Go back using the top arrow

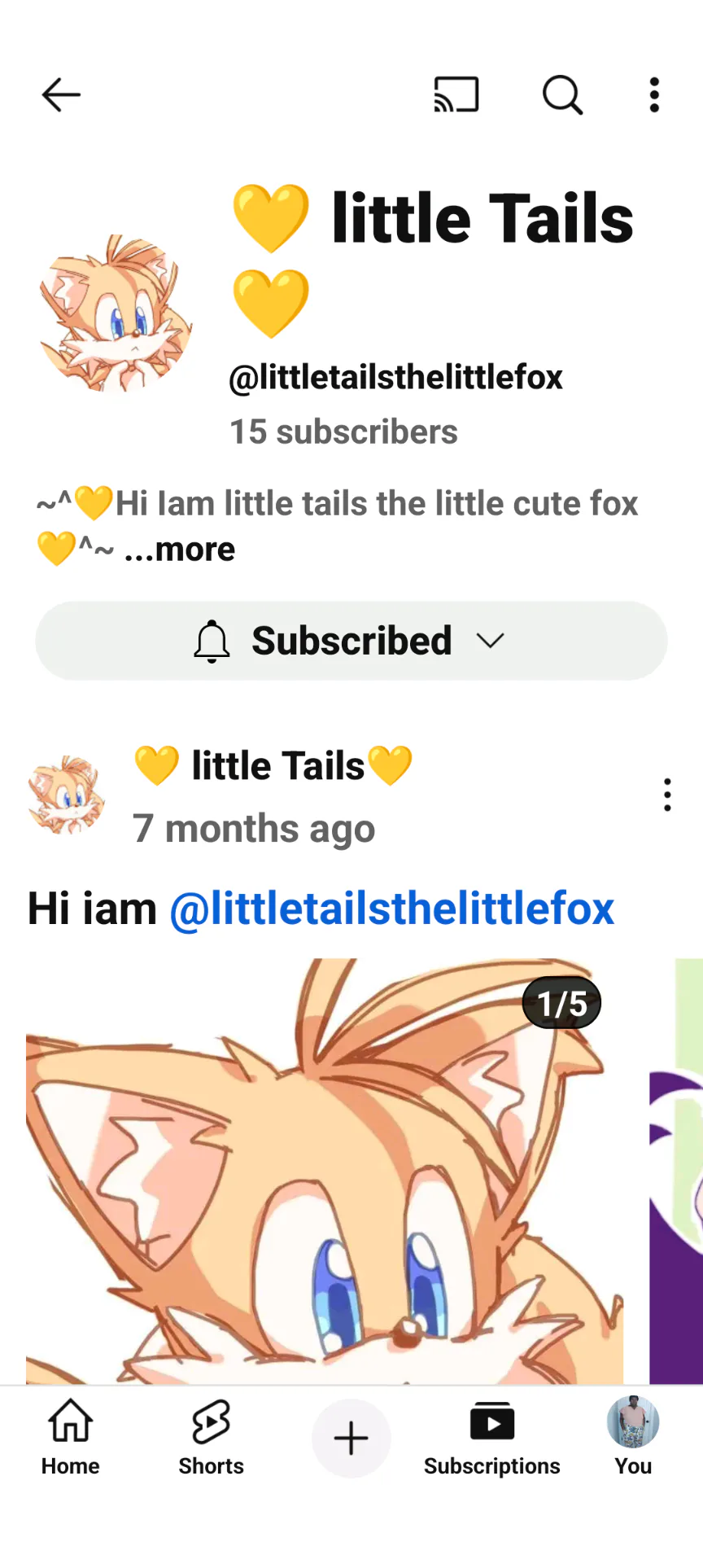coord(61,95)
